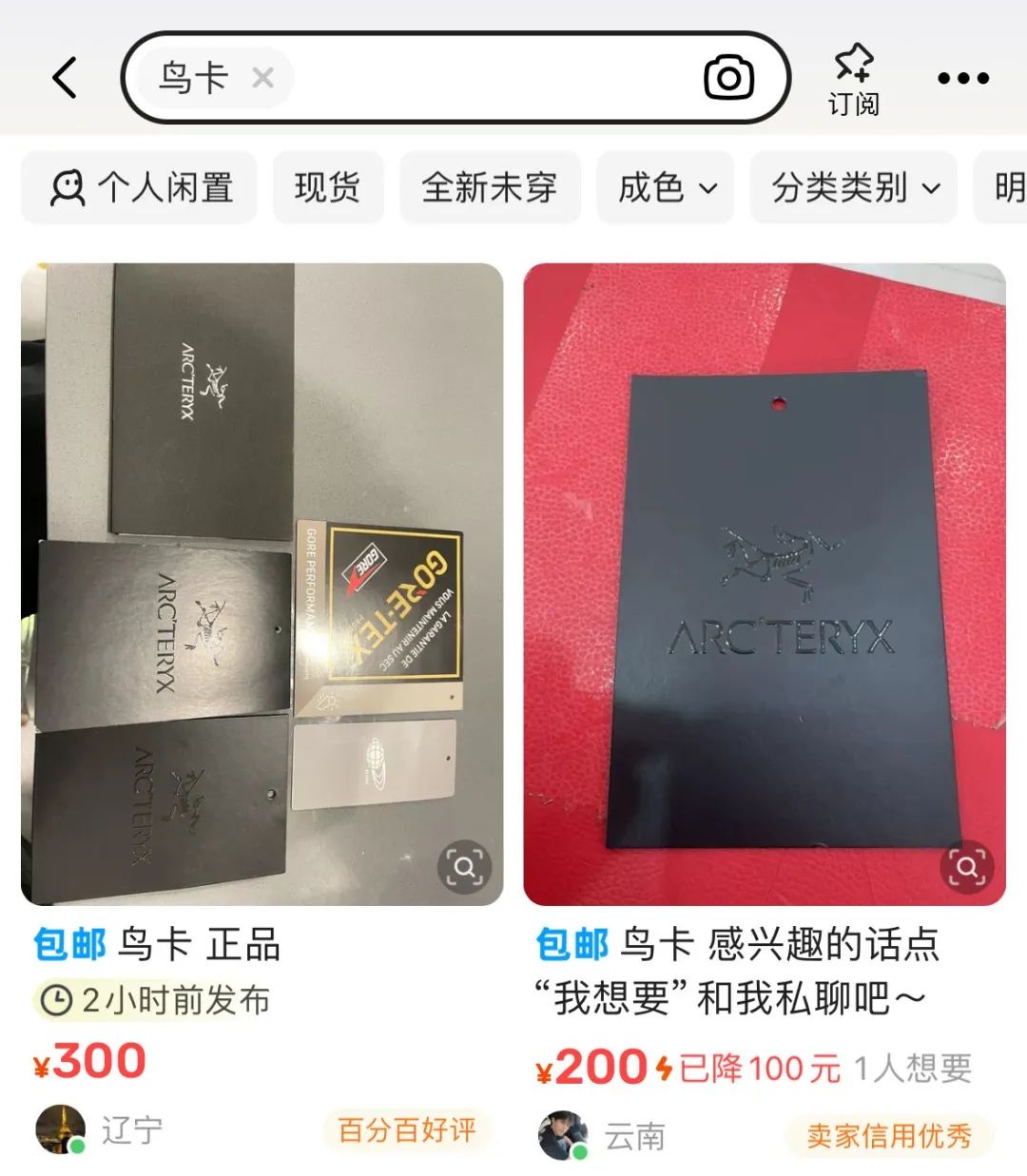Find similar items on the ¥300 listing photo

pyautogui.click(x=464, y=867)
